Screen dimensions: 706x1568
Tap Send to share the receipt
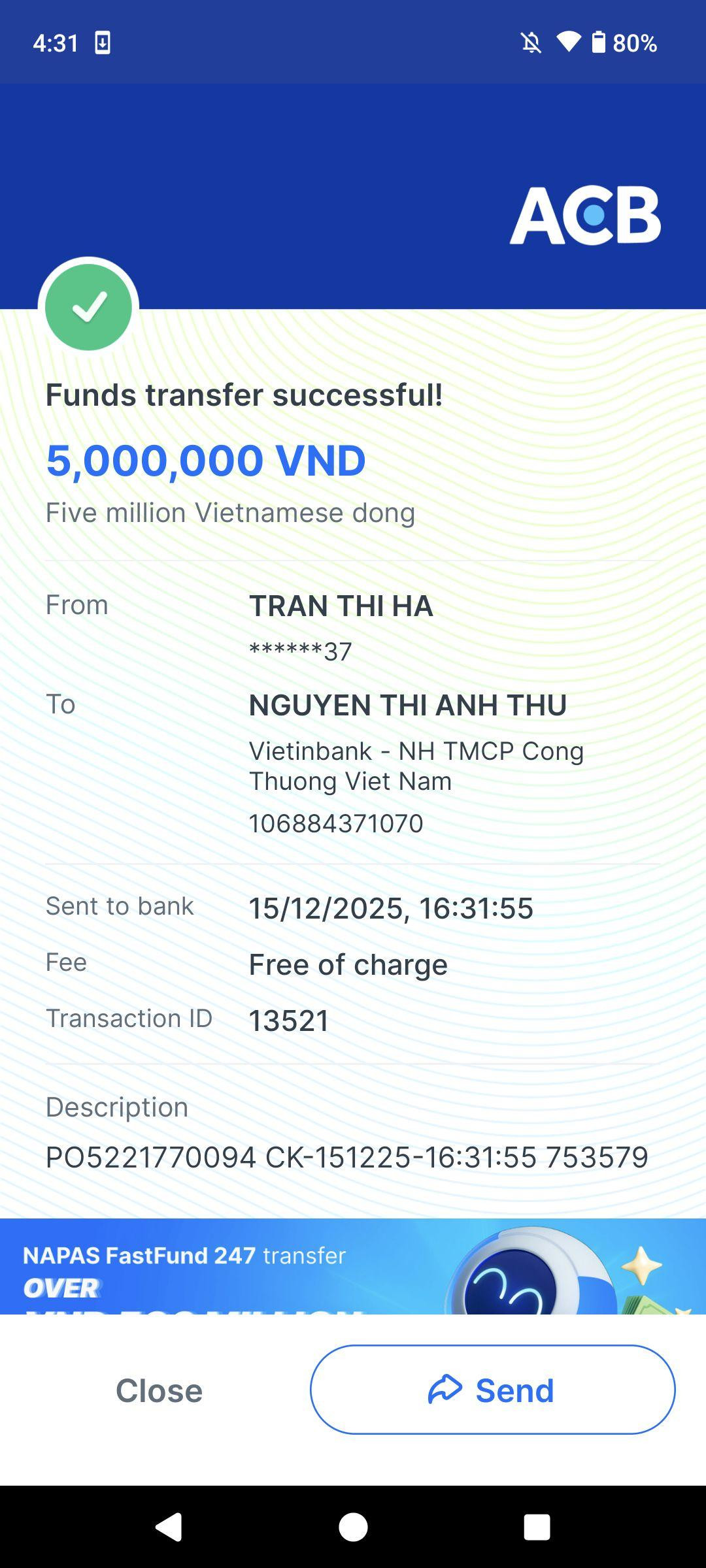point(492,1390)
